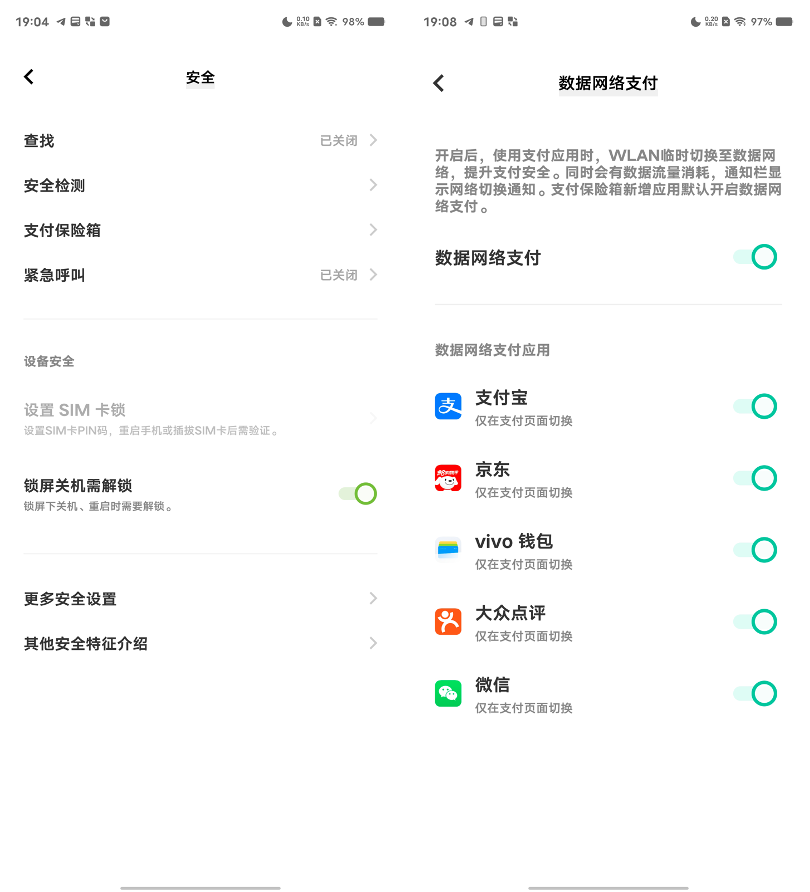810x892 pixels.
Task: Turn off the 微信 switch
Action: [x=755, y=694]
